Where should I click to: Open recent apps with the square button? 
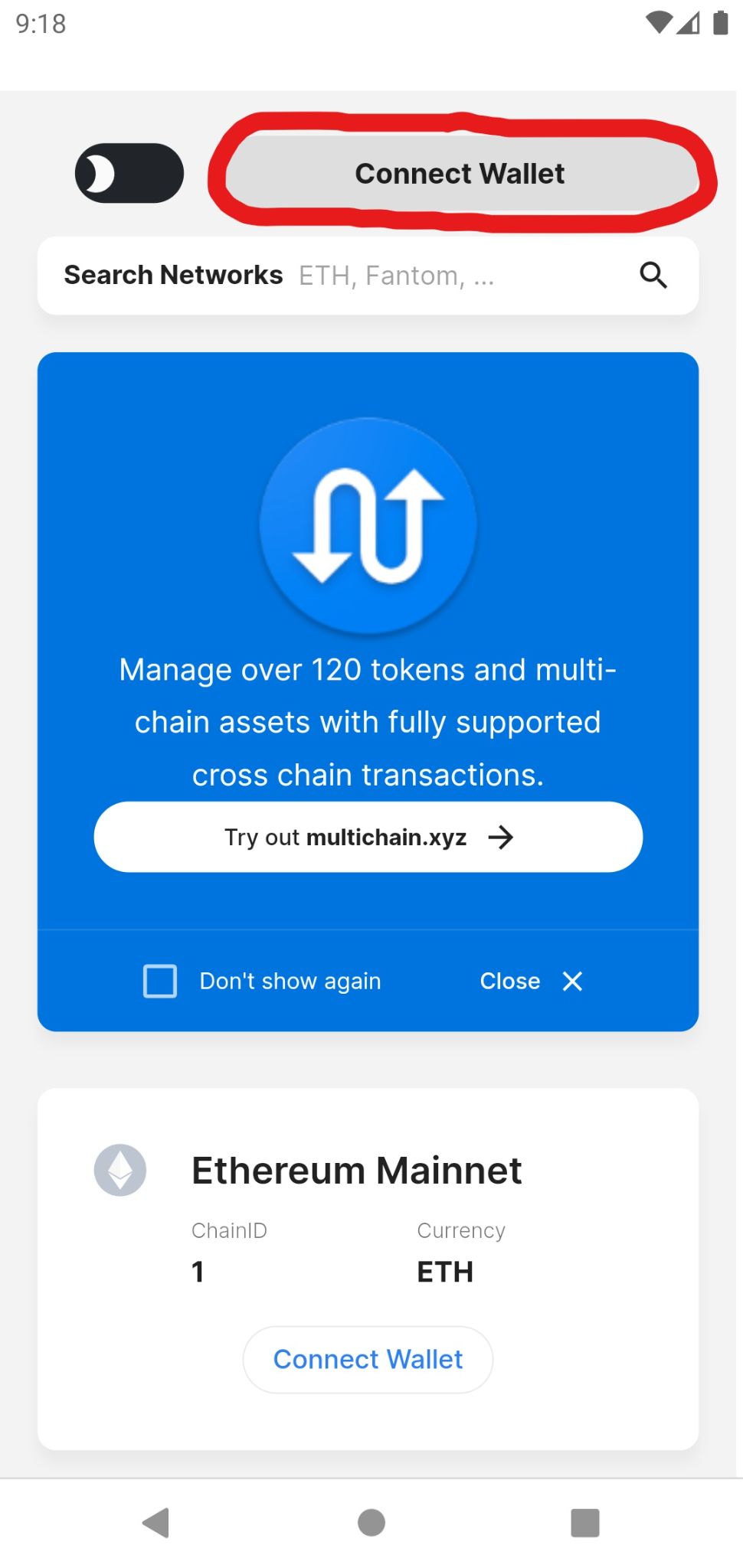(x=585, y=1522)
